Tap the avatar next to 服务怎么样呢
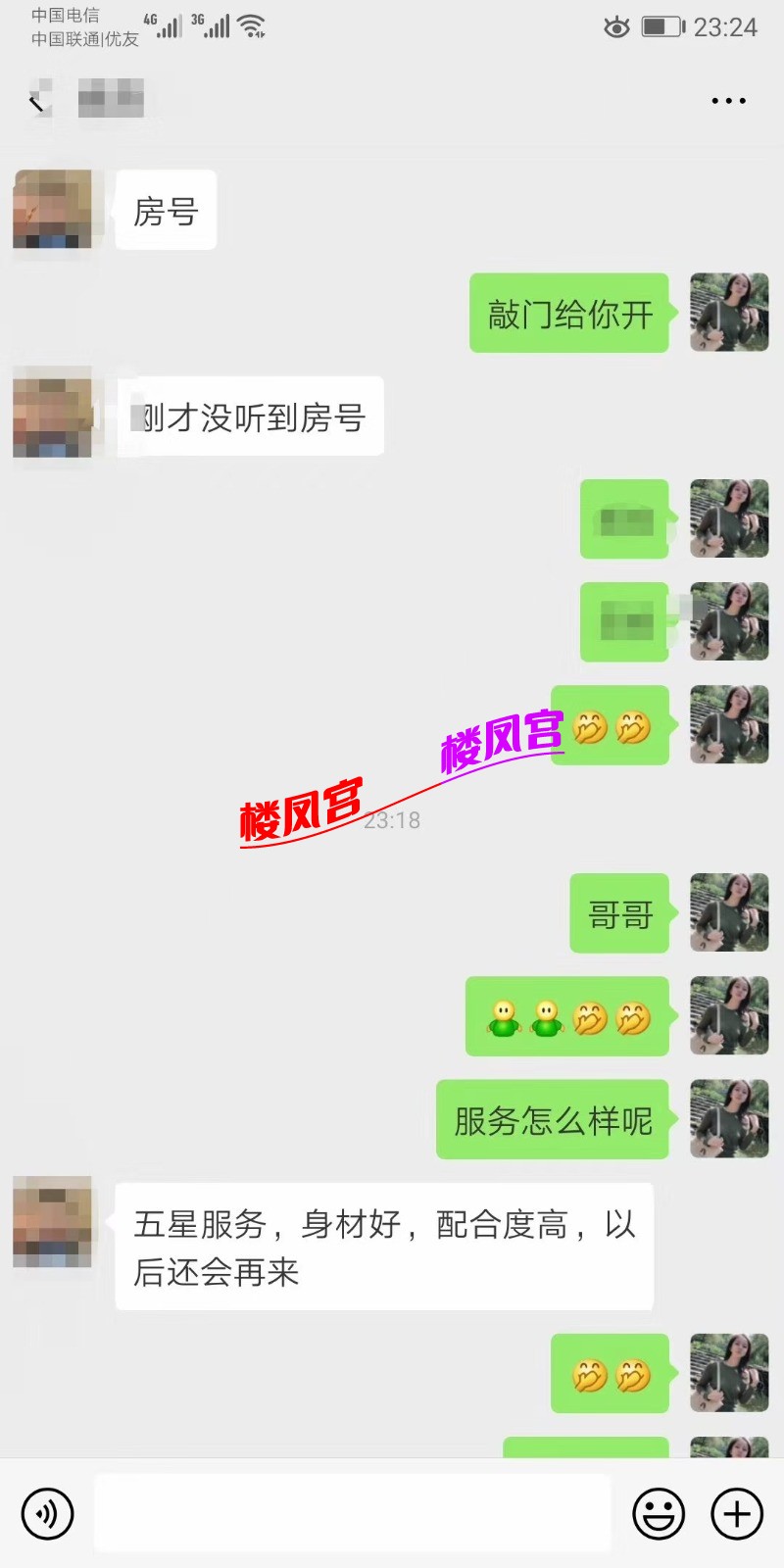The height and width of the screenshot is (1568, 784). tap(729, 1119)
